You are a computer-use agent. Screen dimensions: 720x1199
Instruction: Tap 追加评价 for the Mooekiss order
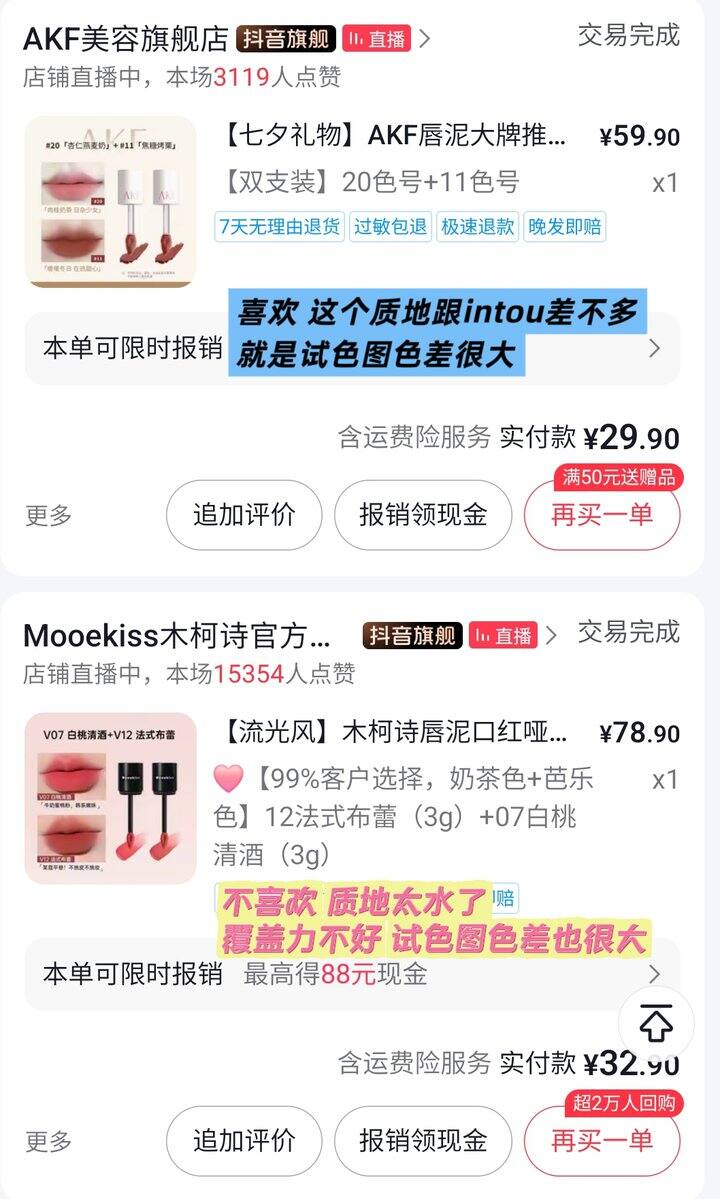tap(244, 1141)
